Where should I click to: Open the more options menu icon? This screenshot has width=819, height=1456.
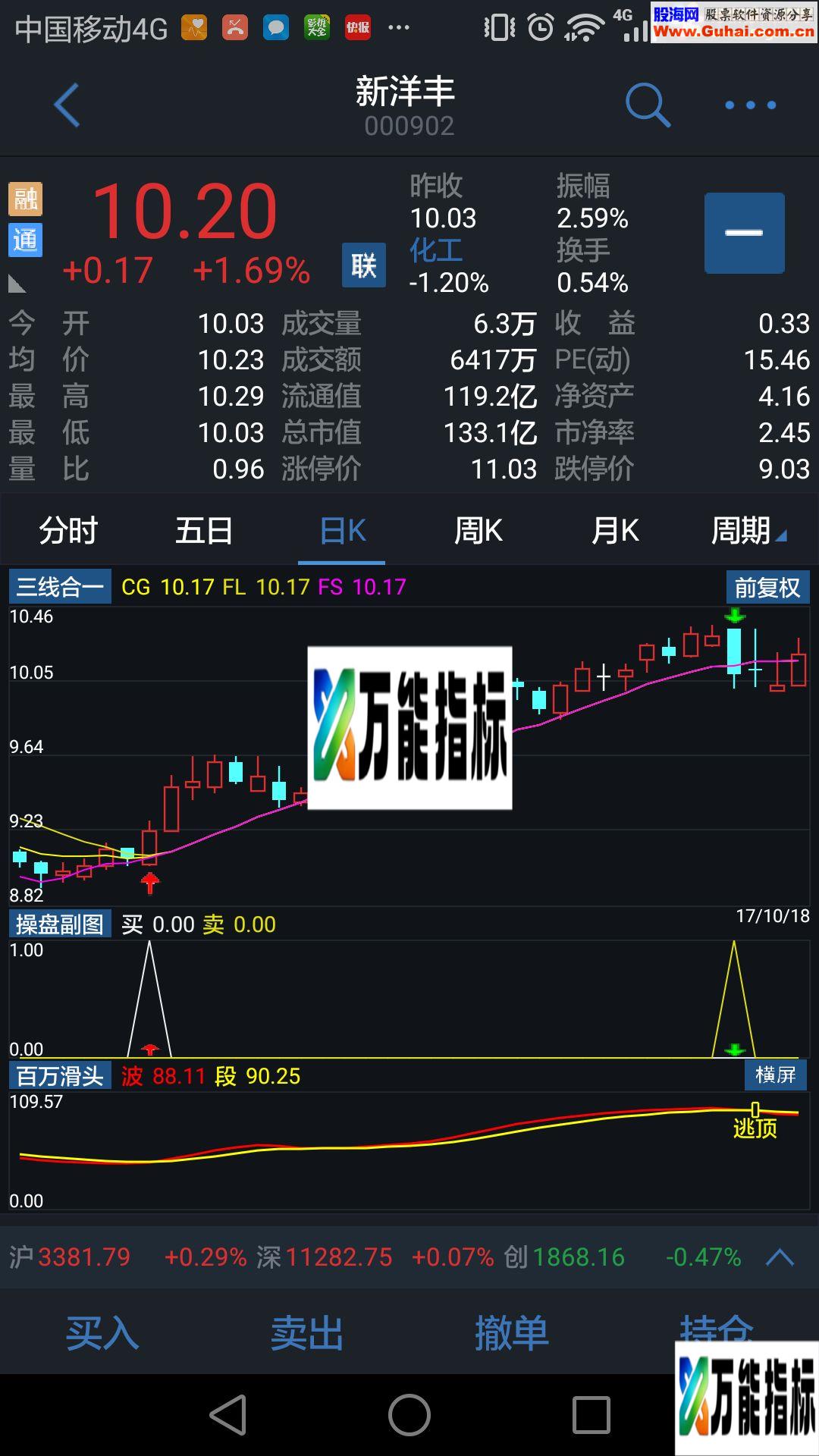click(x=749, y=106)
